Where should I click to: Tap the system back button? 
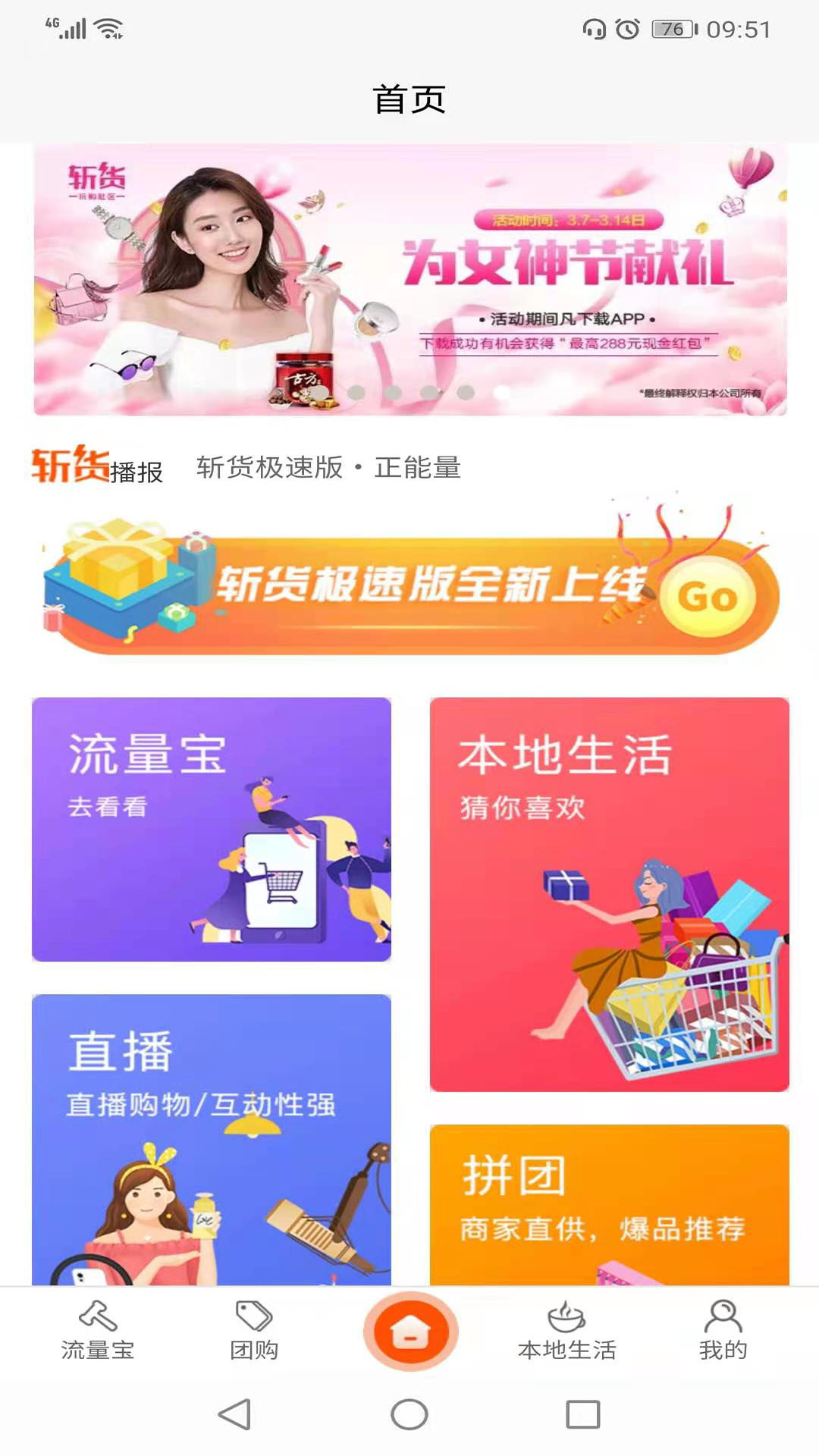point(234,1414)
